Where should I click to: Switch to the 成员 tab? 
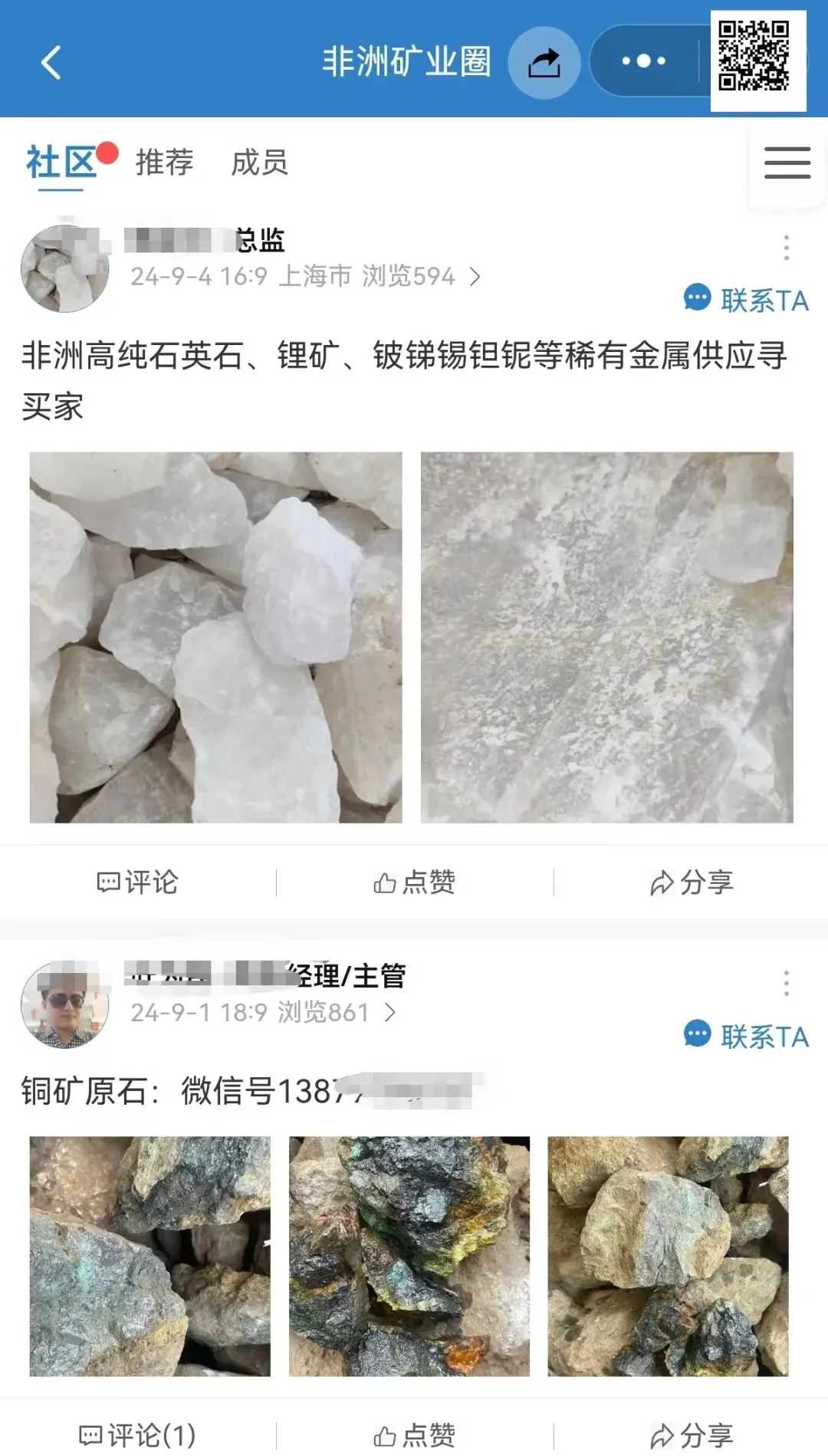tap(259, 163)
